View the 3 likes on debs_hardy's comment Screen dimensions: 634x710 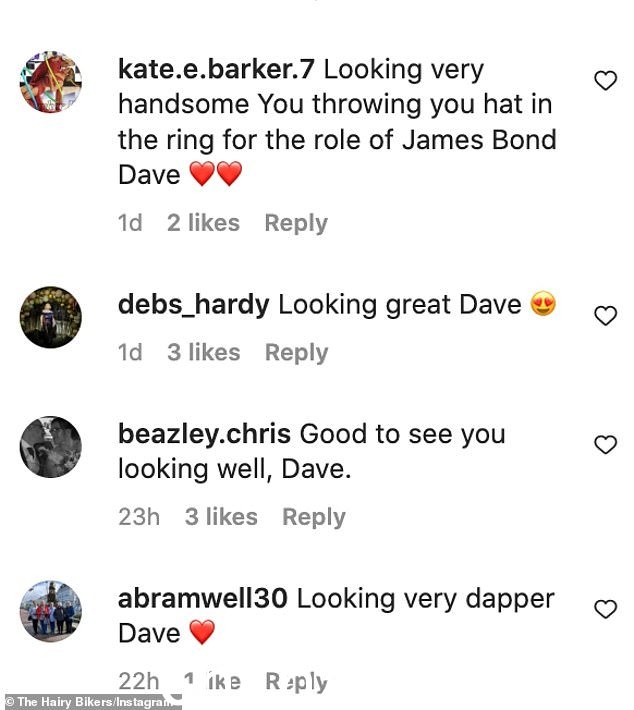[203, 353]
